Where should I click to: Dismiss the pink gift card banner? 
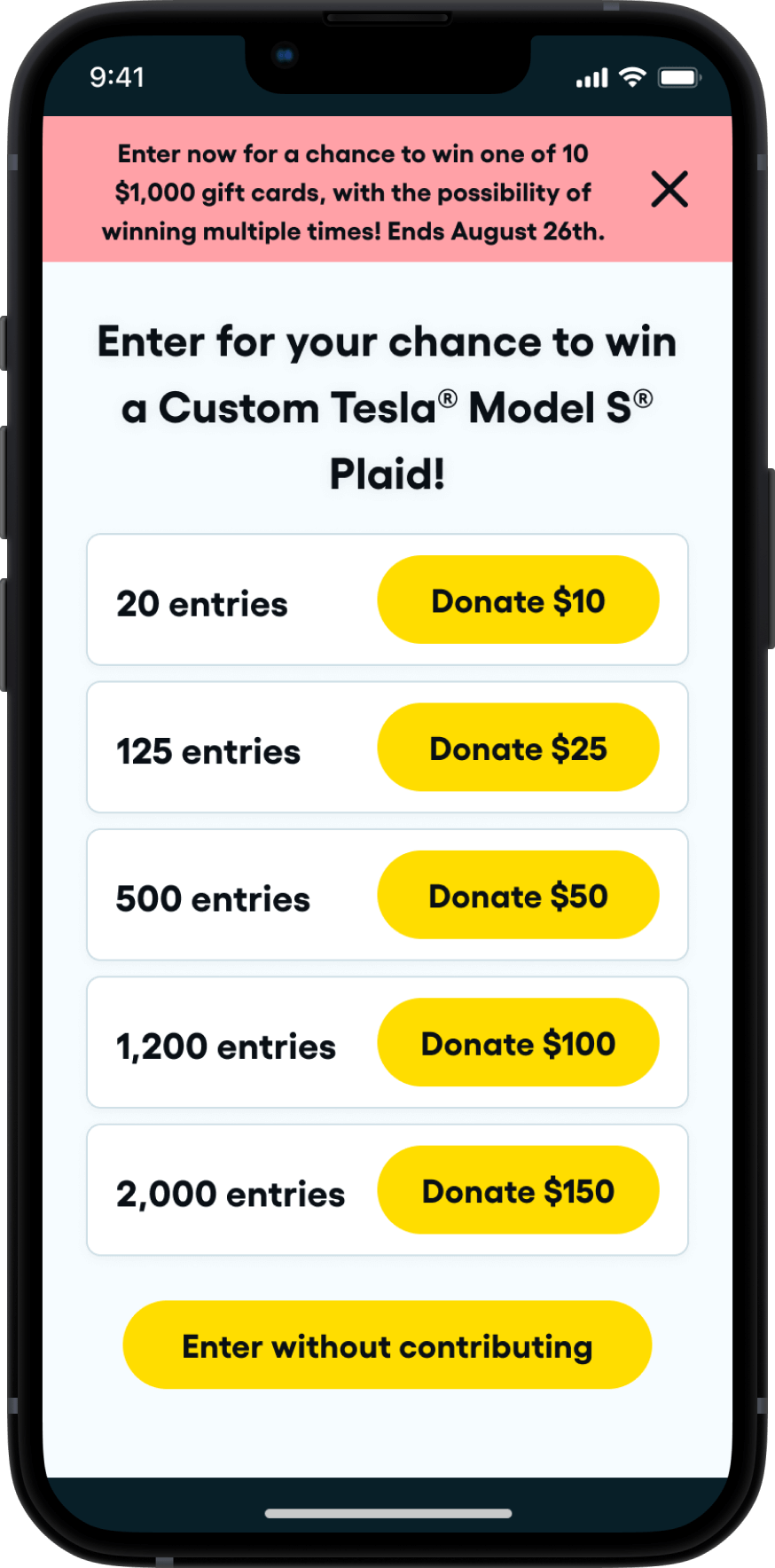pos(669,189)
